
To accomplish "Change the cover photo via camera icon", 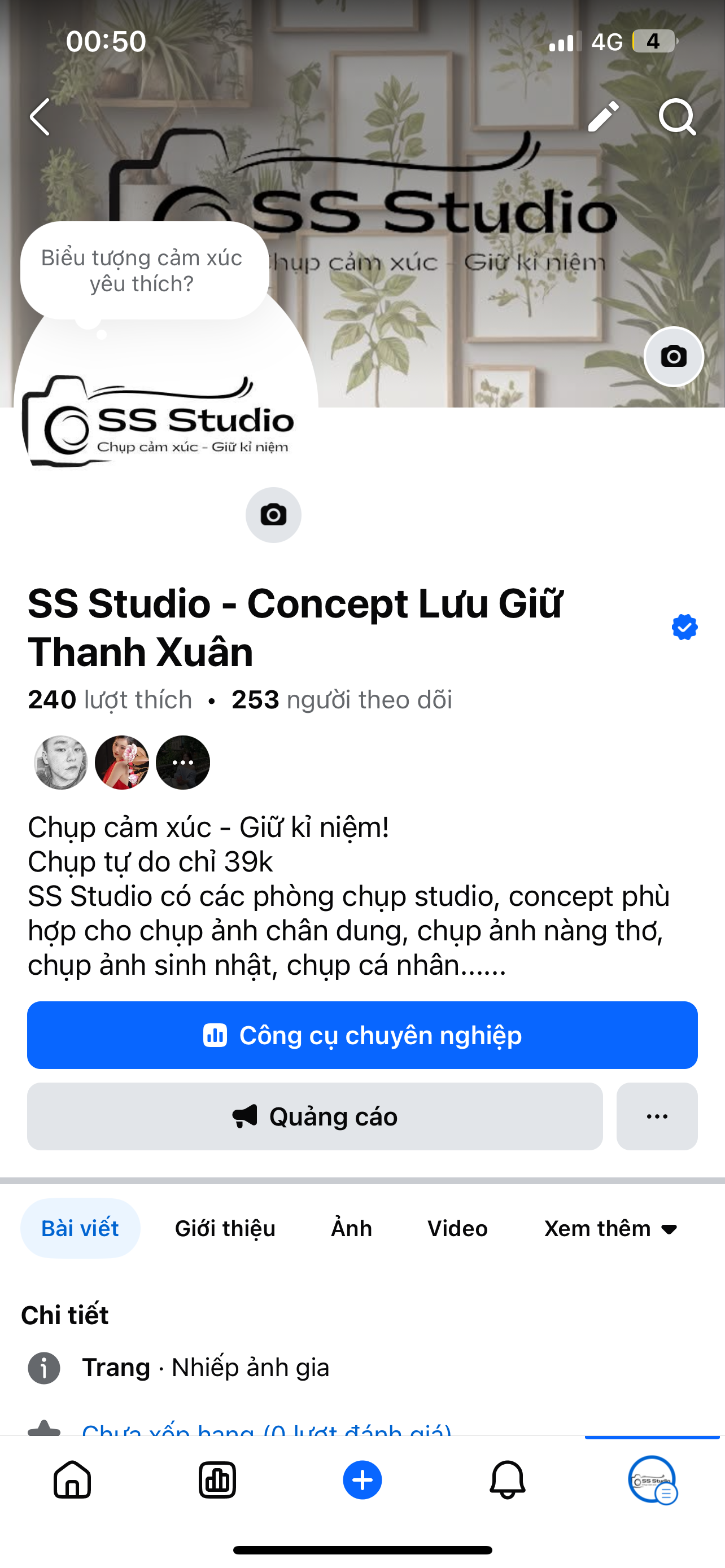I will (x=673, y=357).
